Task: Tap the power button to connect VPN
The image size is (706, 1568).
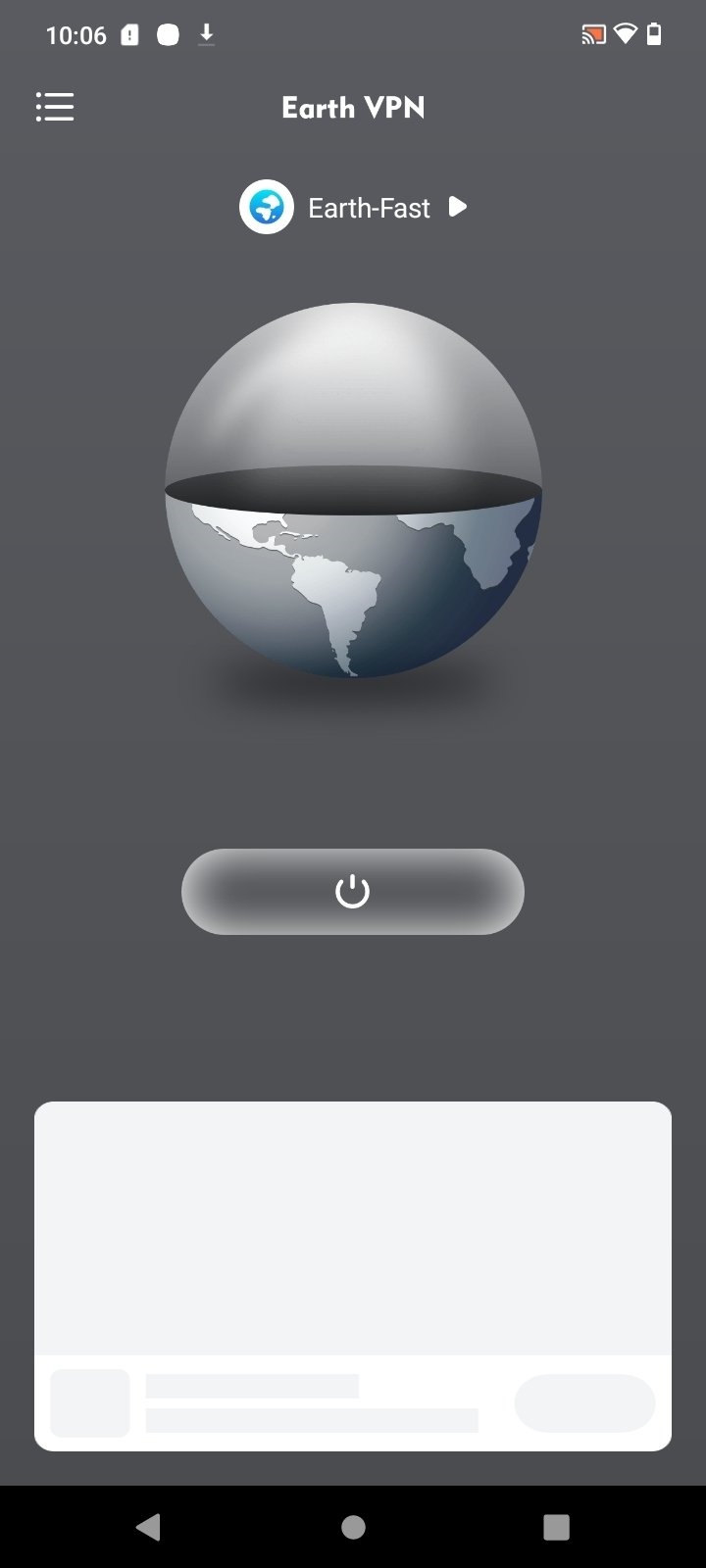Action: (x=352, y=892)
